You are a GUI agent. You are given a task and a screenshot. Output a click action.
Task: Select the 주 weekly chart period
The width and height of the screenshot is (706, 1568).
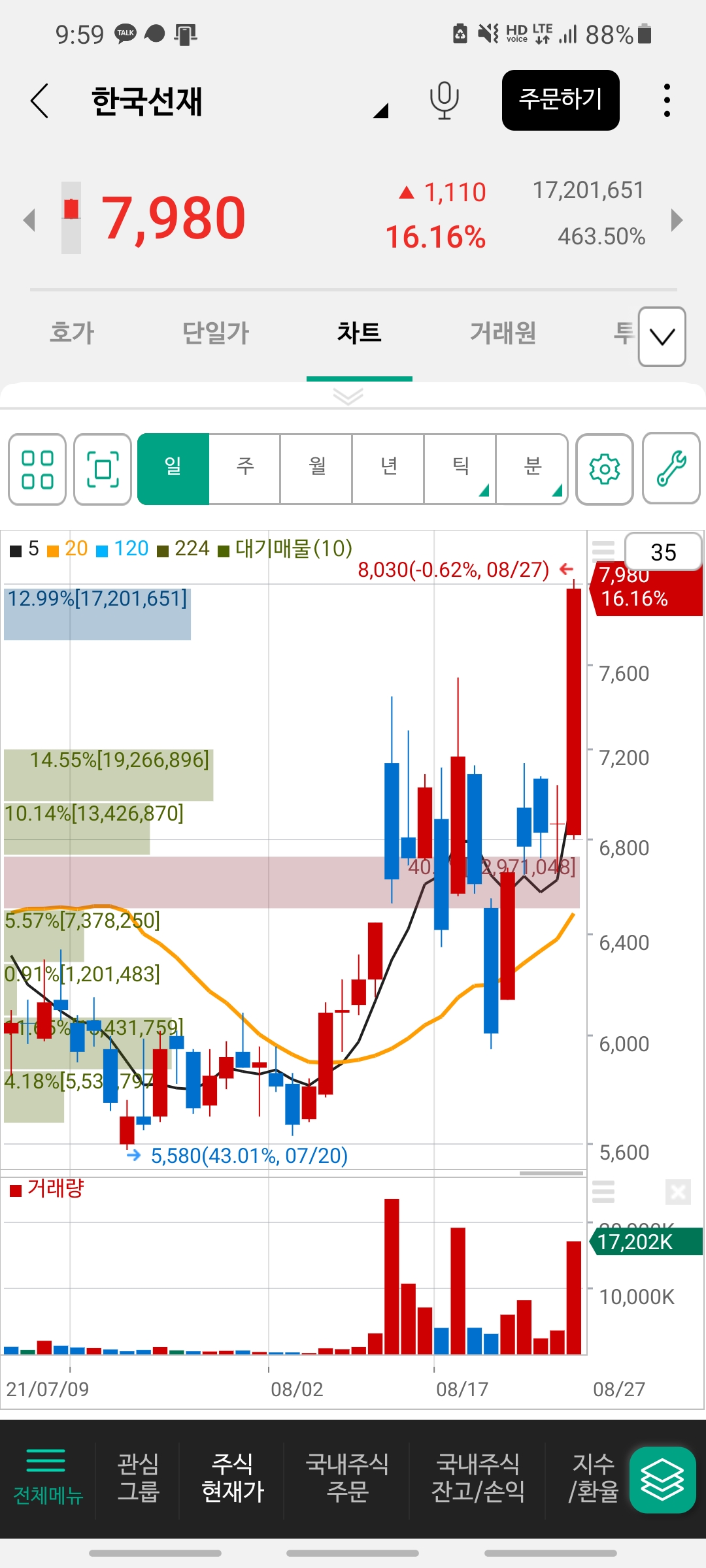pos(245,467)
